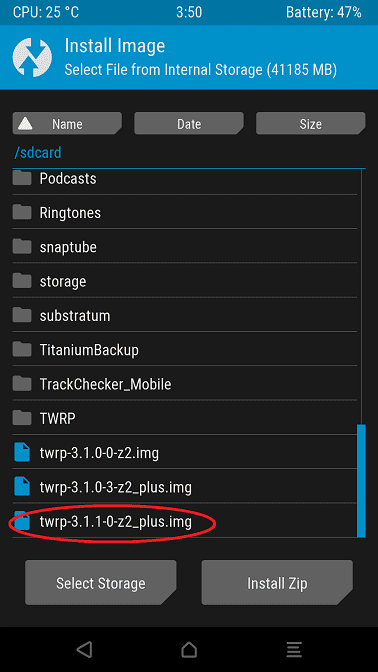378x672 pixels.
Task: Tap the Select Storage button
Action: pos(101,582)
